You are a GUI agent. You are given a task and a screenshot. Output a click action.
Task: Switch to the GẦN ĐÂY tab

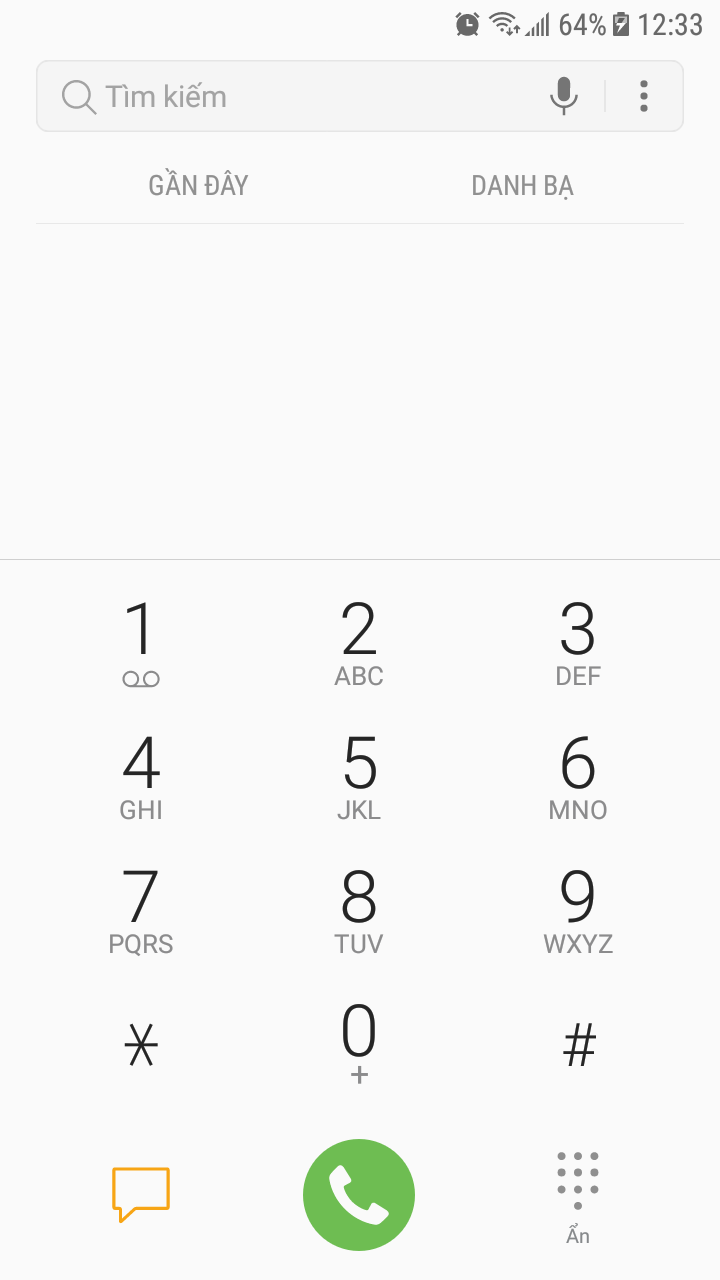[198, 186]
